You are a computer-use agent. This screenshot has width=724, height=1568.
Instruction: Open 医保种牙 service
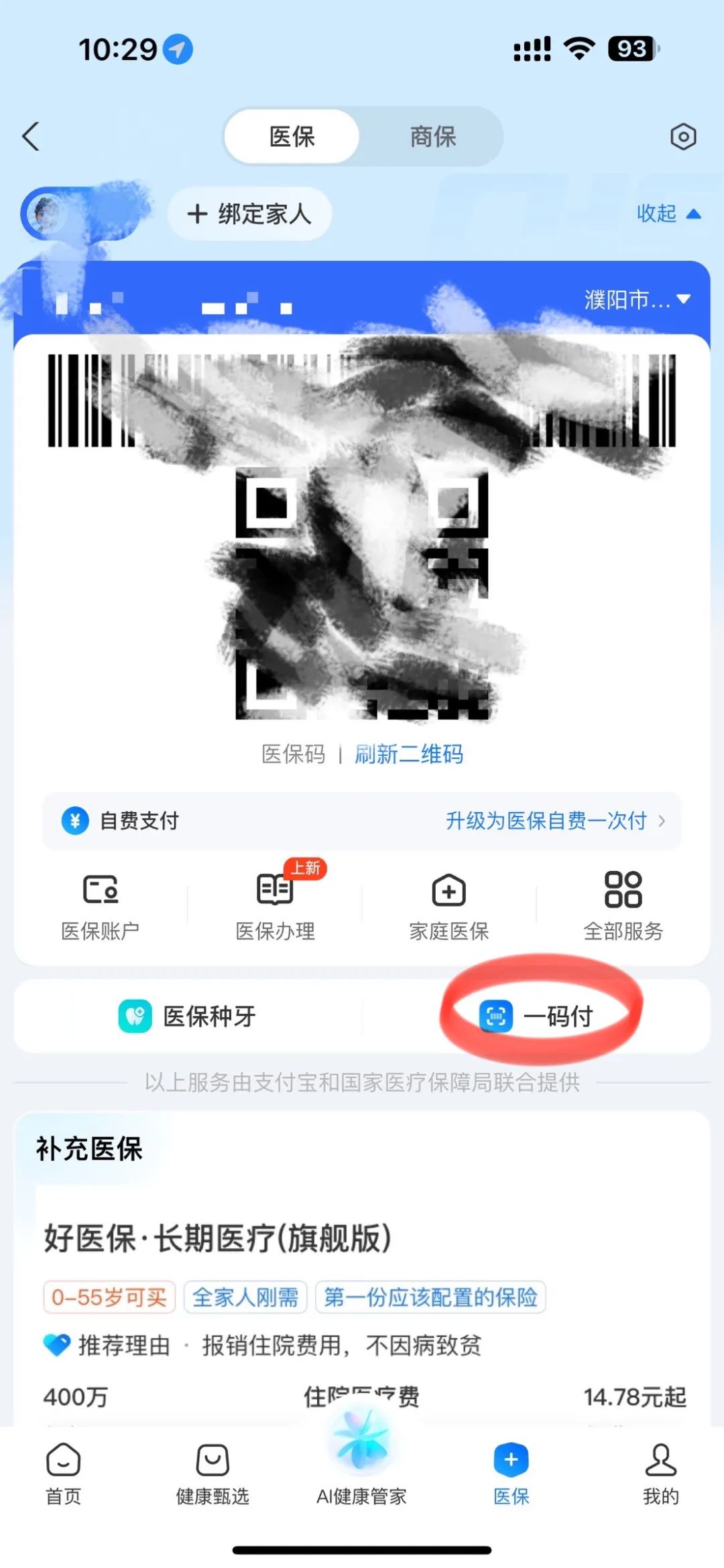tap(188, 1017)
